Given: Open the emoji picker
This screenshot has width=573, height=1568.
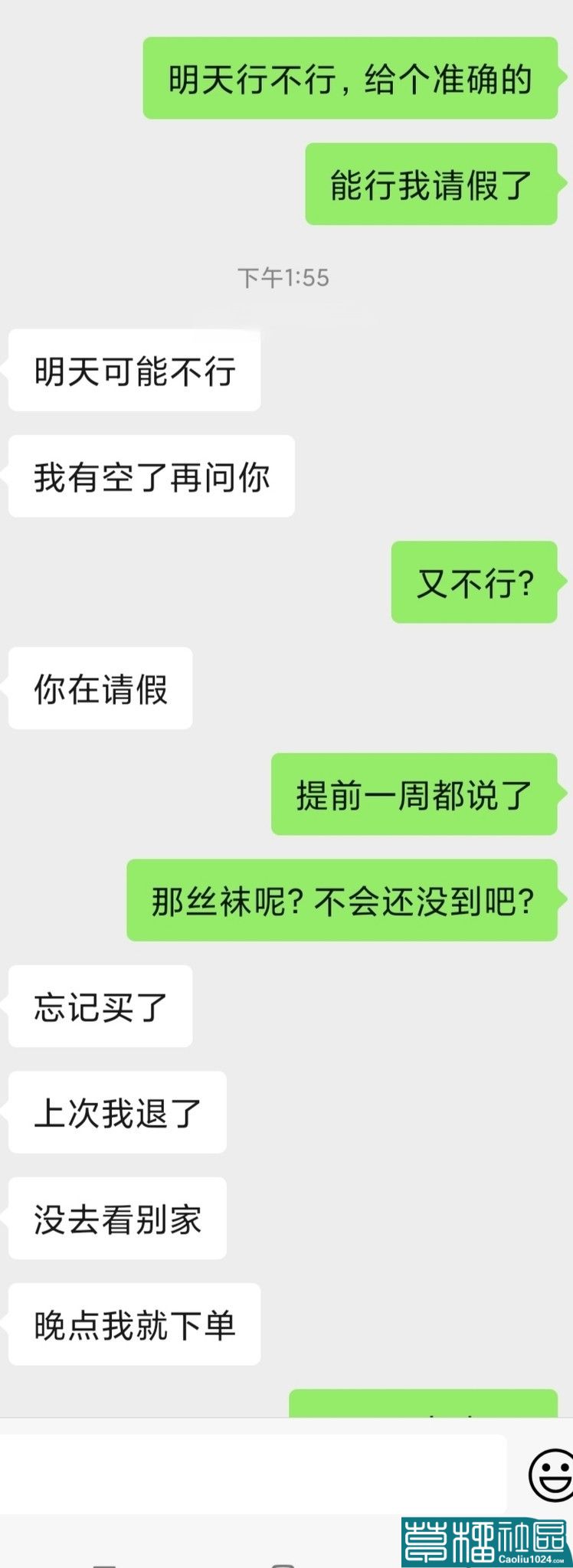Looking at the screenshot, I should 551,1474.
